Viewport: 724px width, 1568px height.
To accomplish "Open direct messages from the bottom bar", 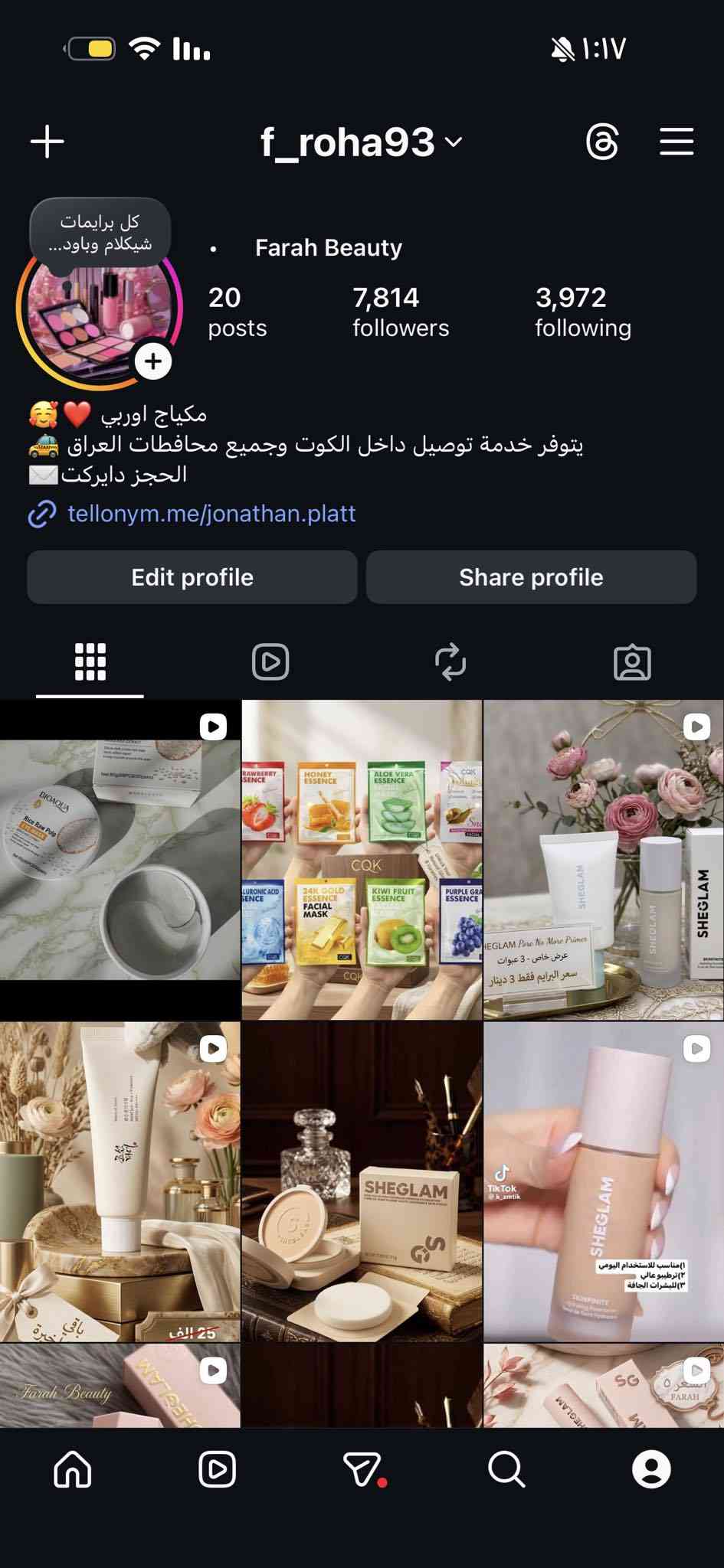I will point(362,1470).
